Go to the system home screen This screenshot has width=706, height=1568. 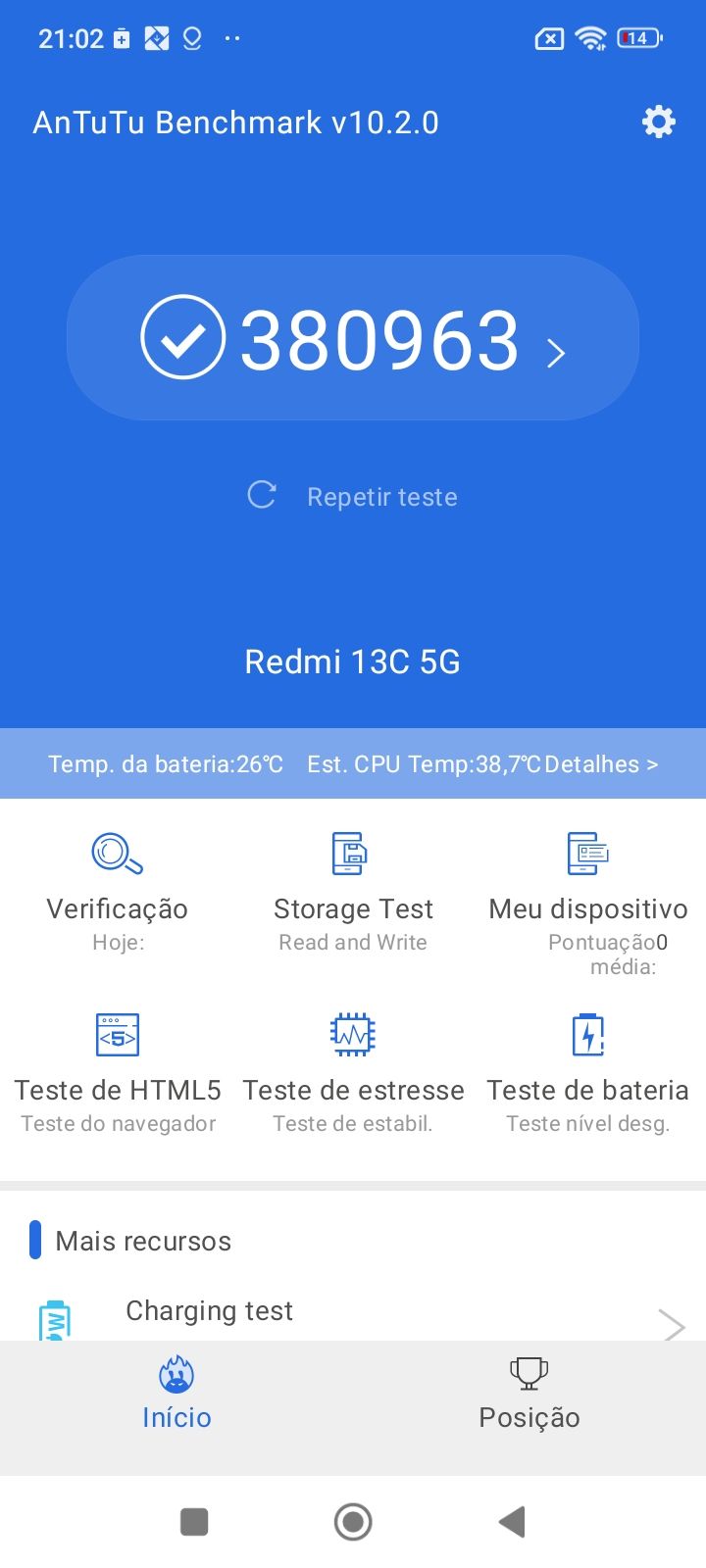[x=353, y=1522]
